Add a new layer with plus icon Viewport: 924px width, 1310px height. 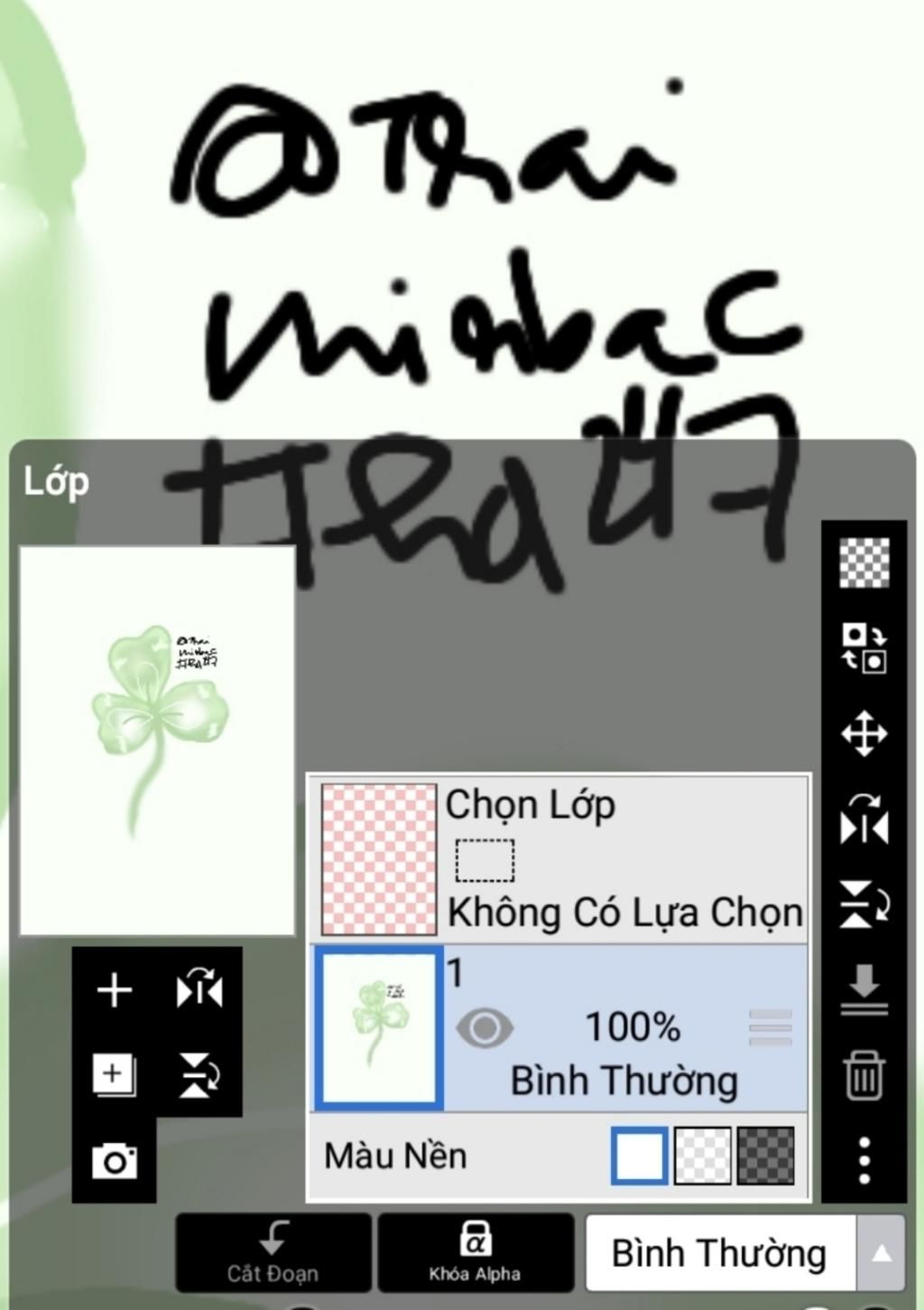point(114,990)
